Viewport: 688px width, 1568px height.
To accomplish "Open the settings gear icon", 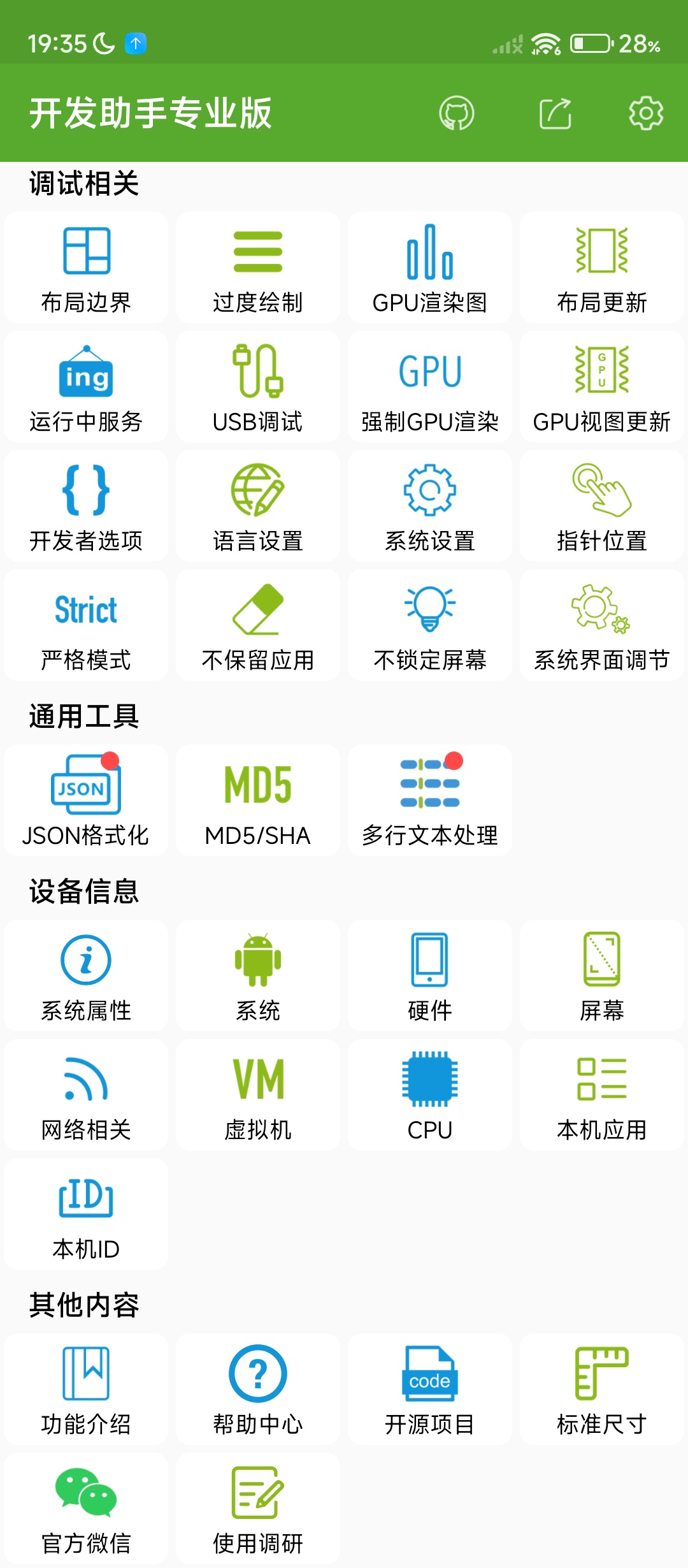I will [x=646, y=113].
